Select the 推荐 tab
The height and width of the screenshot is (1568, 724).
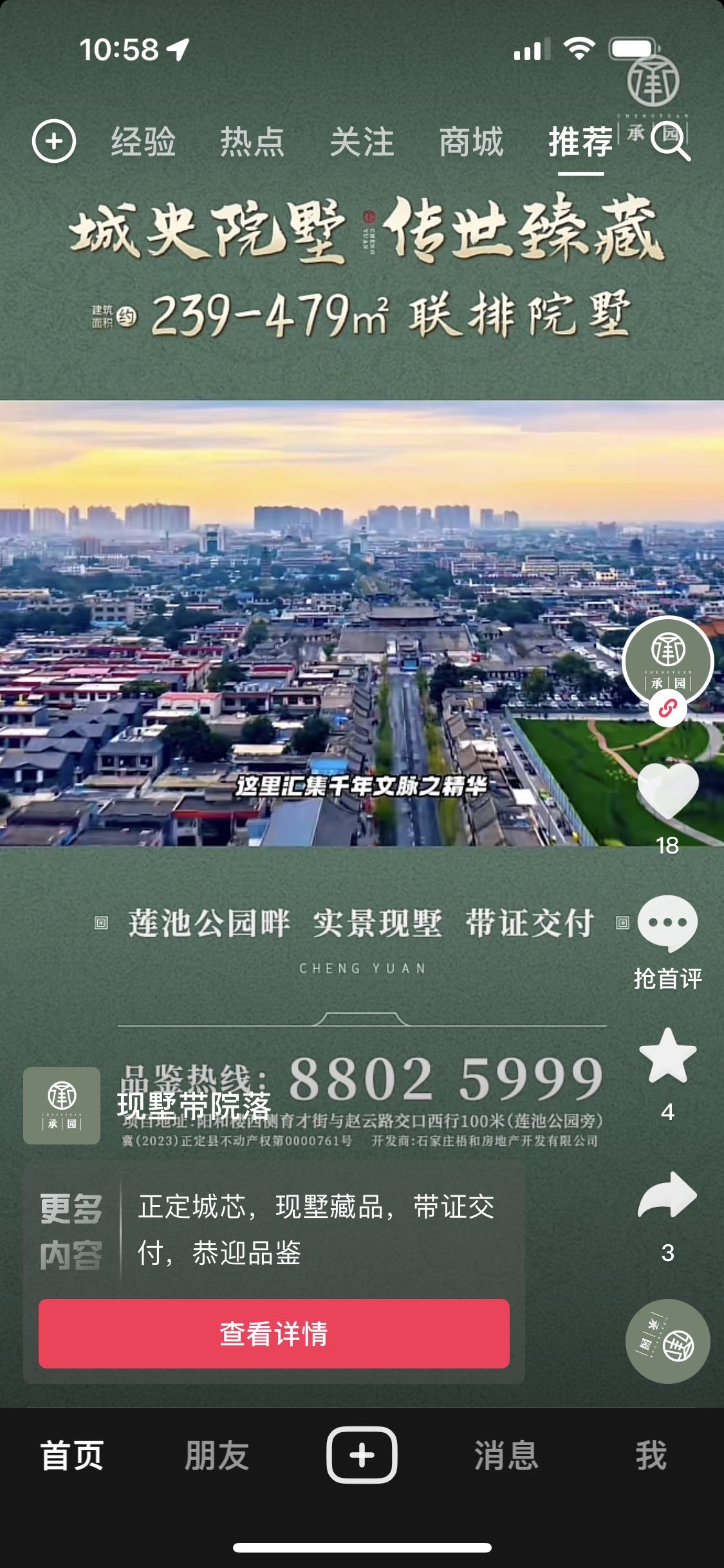[580, 142]
